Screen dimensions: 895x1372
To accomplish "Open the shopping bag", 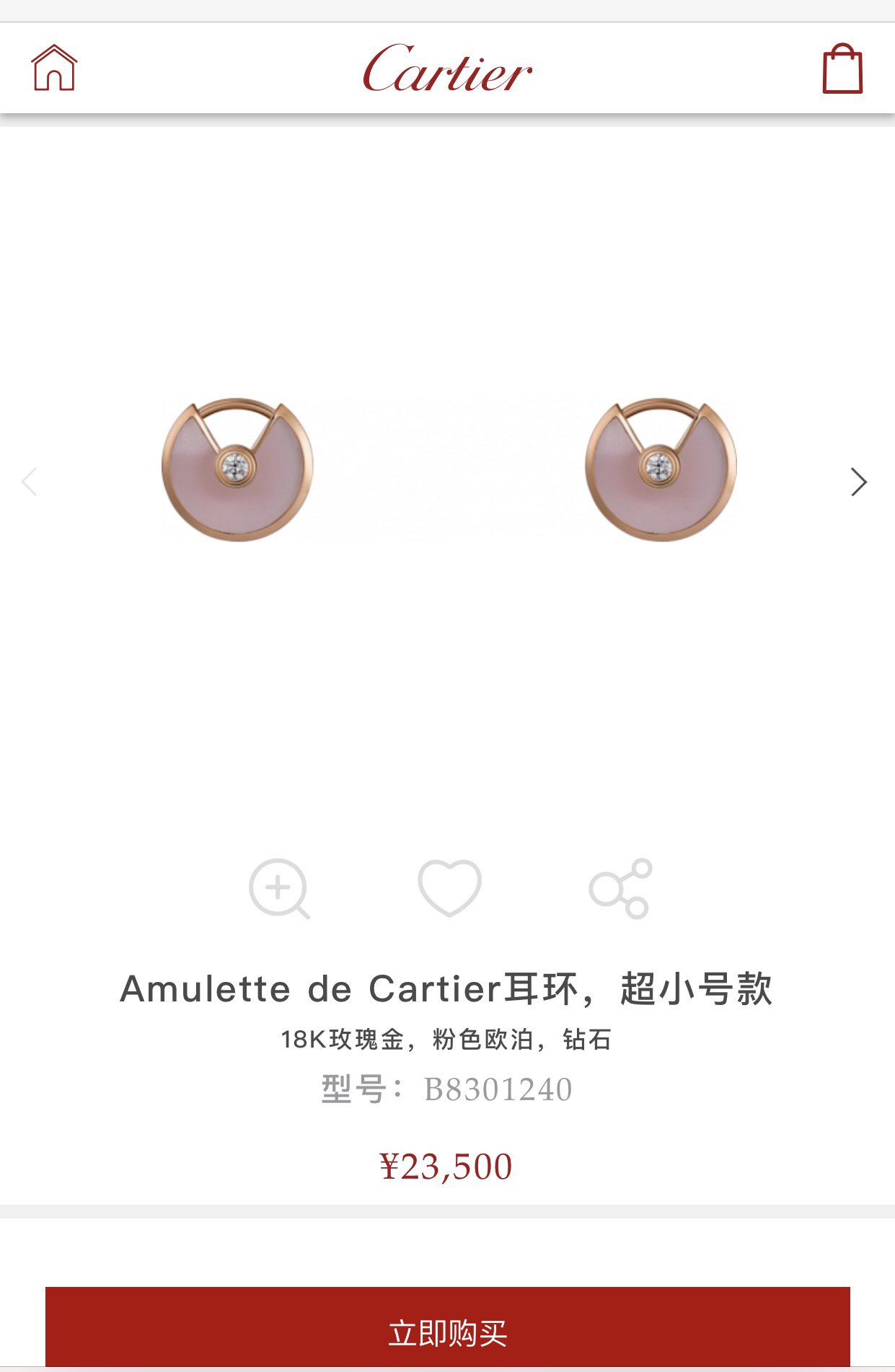I will click(x=842, y=68).
